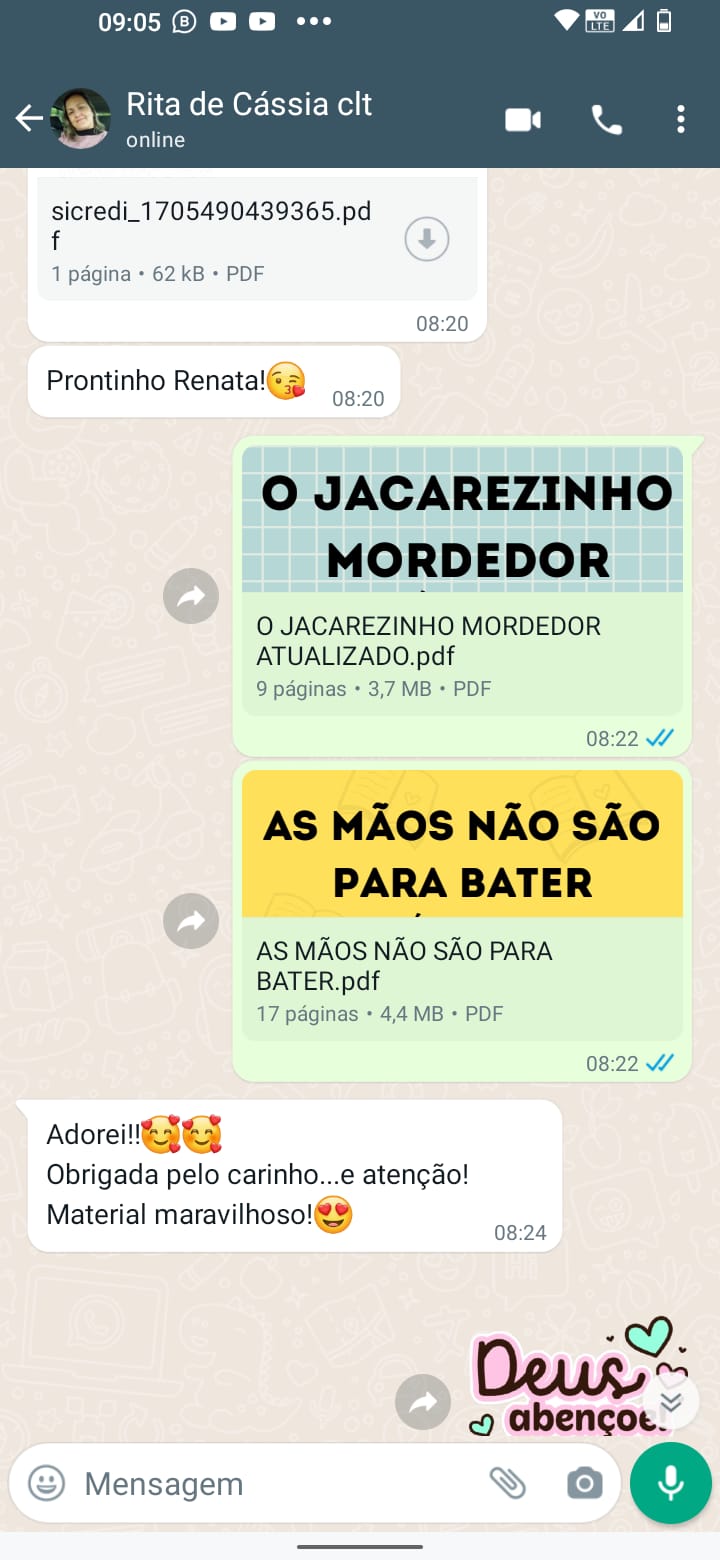This screenshot has width=720, height=1560.
Task: Tap the microphone voice message button
Action: [670, 1483]
